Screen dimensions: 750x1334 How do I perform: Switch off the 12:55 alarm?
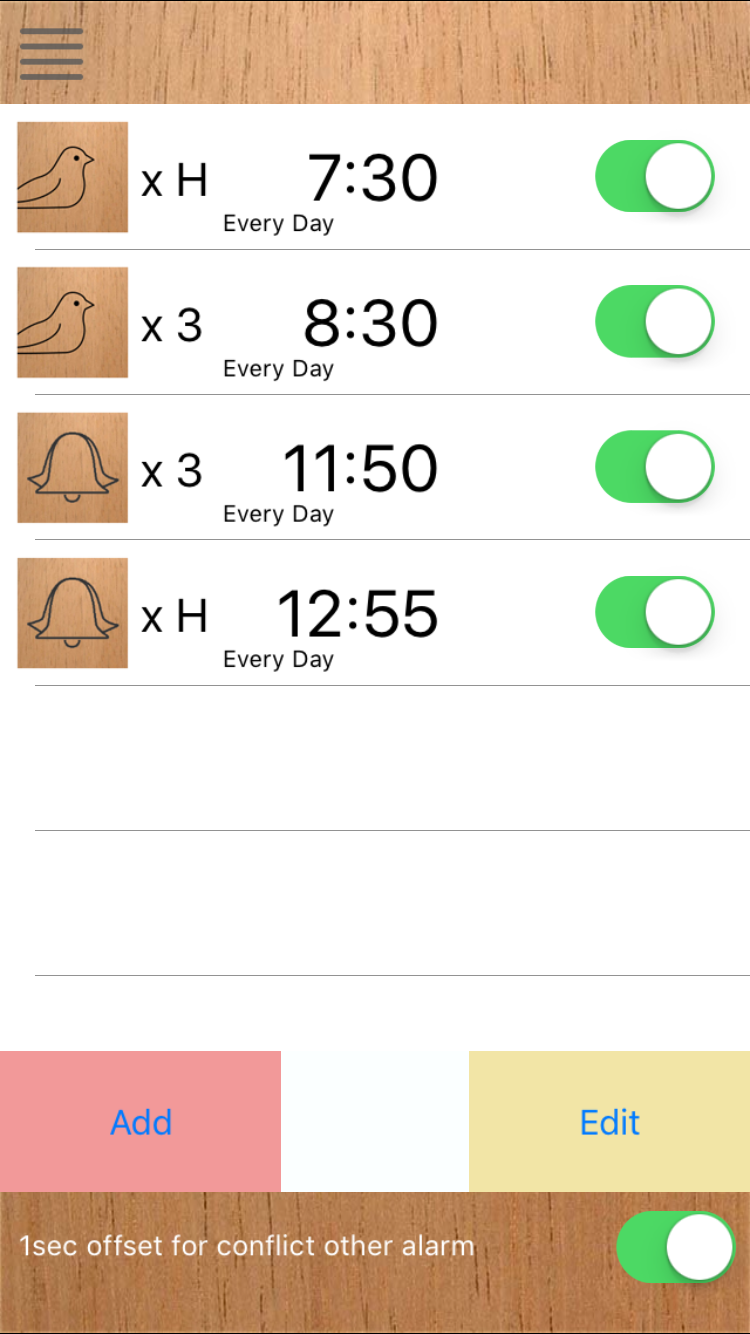click(655, 611)
